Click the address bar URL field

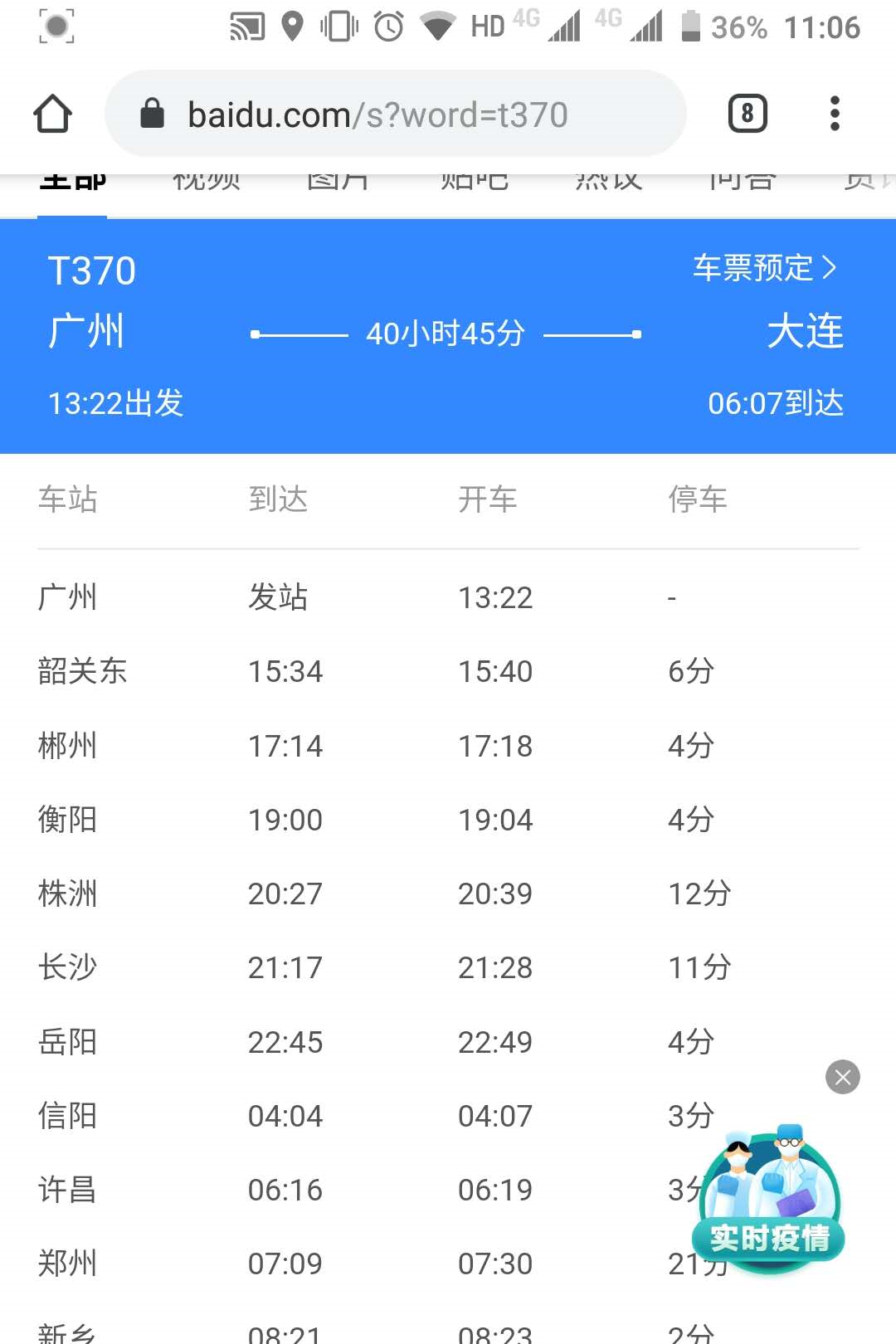377,114
